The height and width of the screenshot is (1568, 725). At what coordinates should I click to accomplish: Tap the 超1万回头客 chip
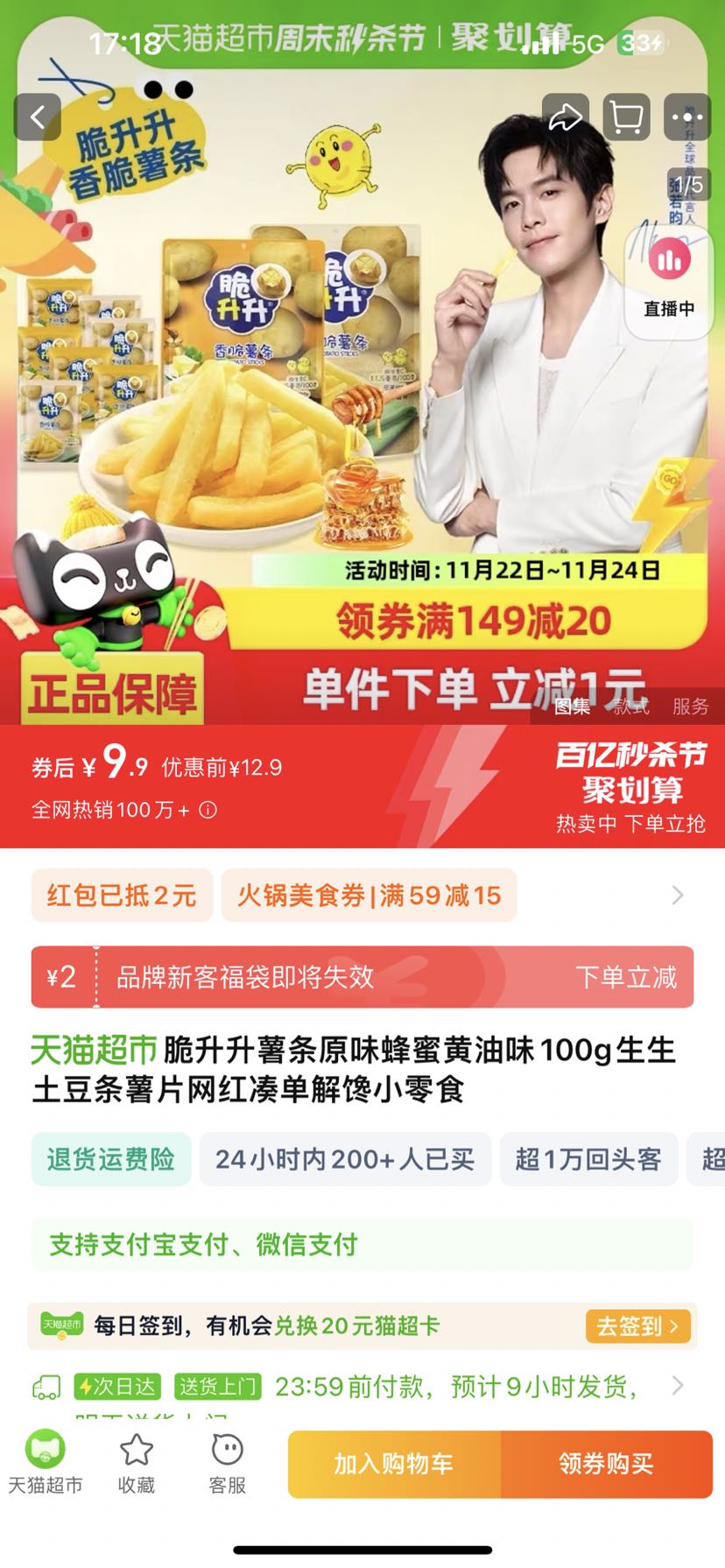[588, 1159]
